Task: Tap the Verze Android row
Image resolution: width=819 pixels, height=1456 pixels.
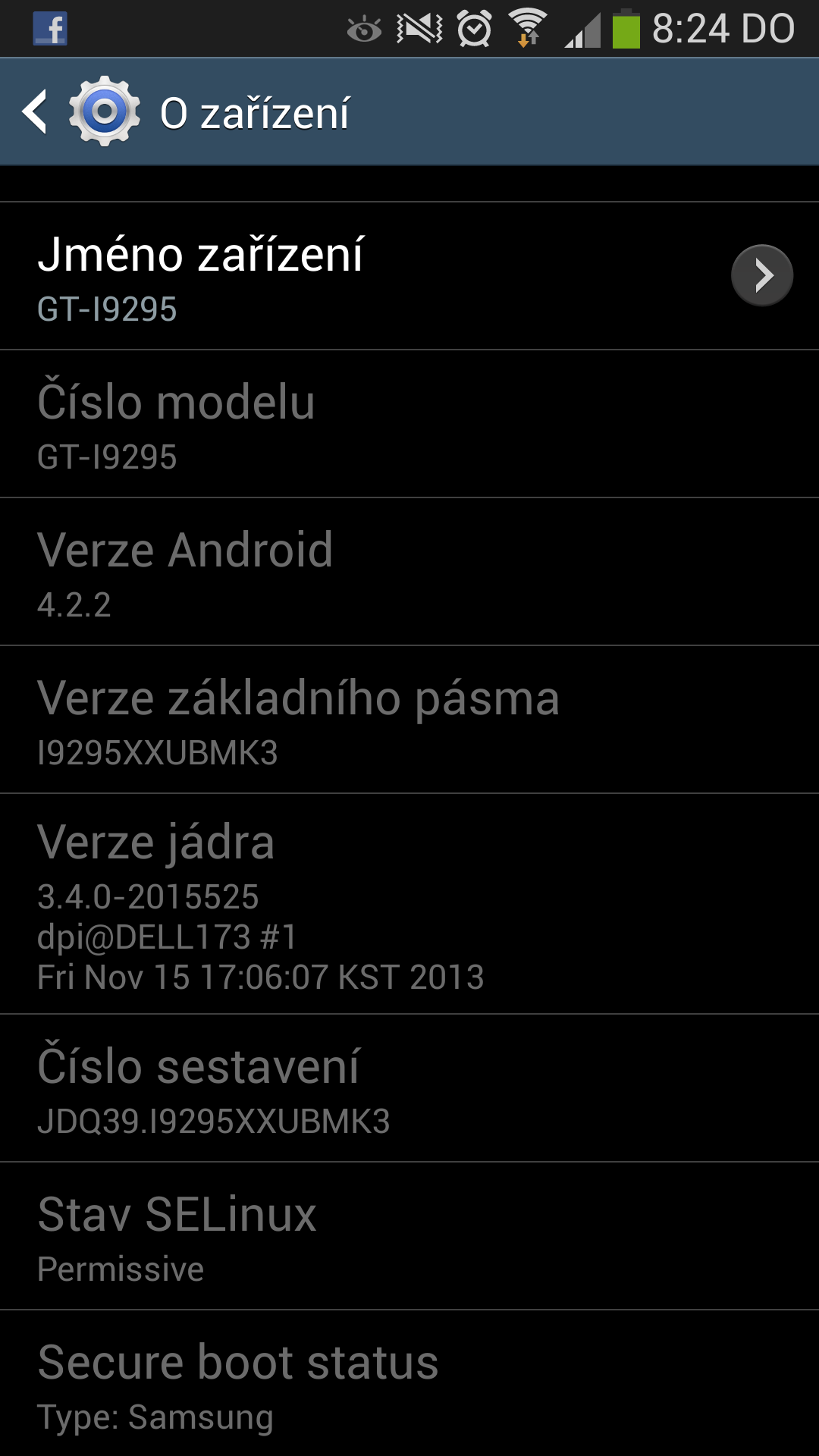Action: coord(409,573)
